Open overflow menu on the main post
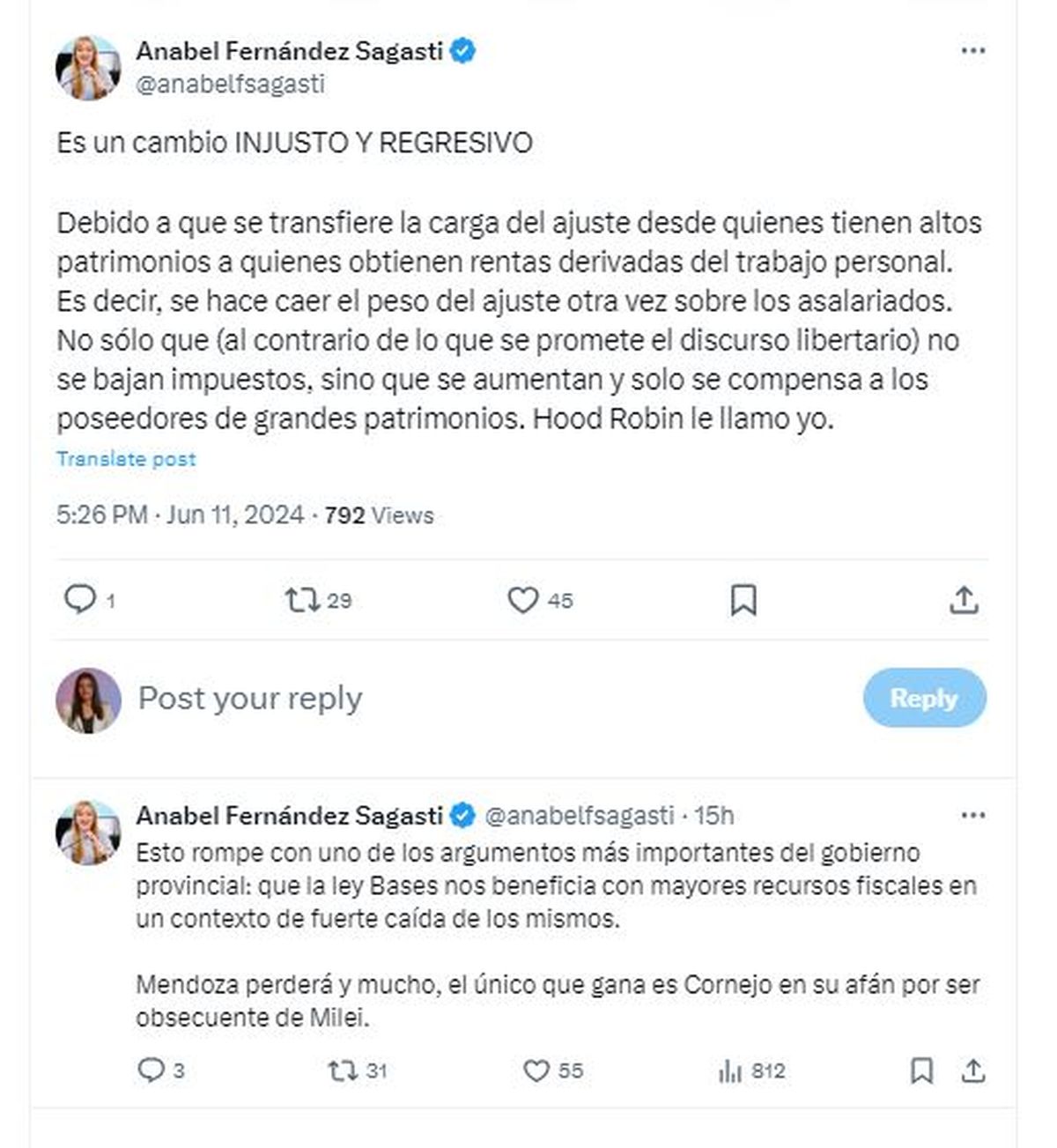The image size is (1057, 1148). click(x=972, y=51)
